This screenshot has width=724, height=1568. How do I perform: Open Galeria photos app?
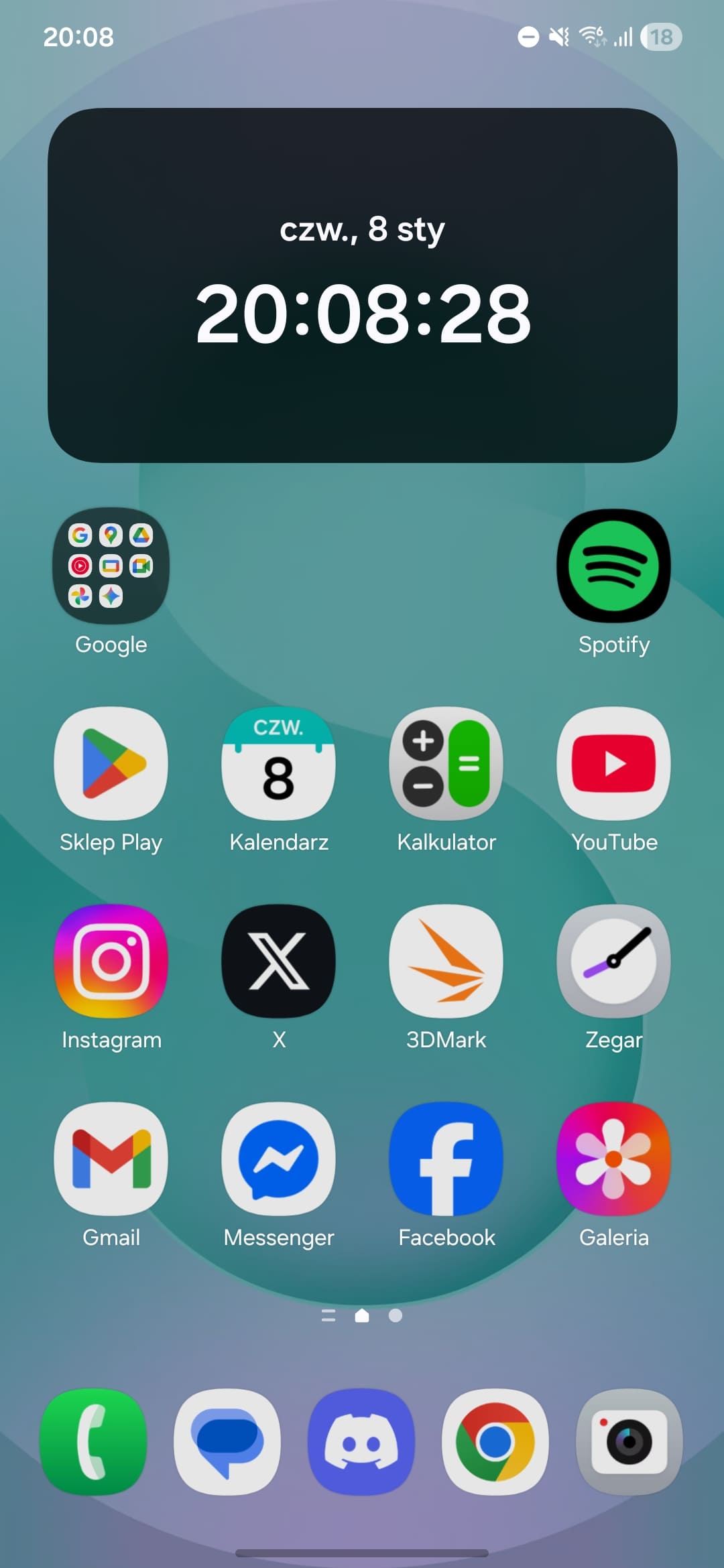613,1159
